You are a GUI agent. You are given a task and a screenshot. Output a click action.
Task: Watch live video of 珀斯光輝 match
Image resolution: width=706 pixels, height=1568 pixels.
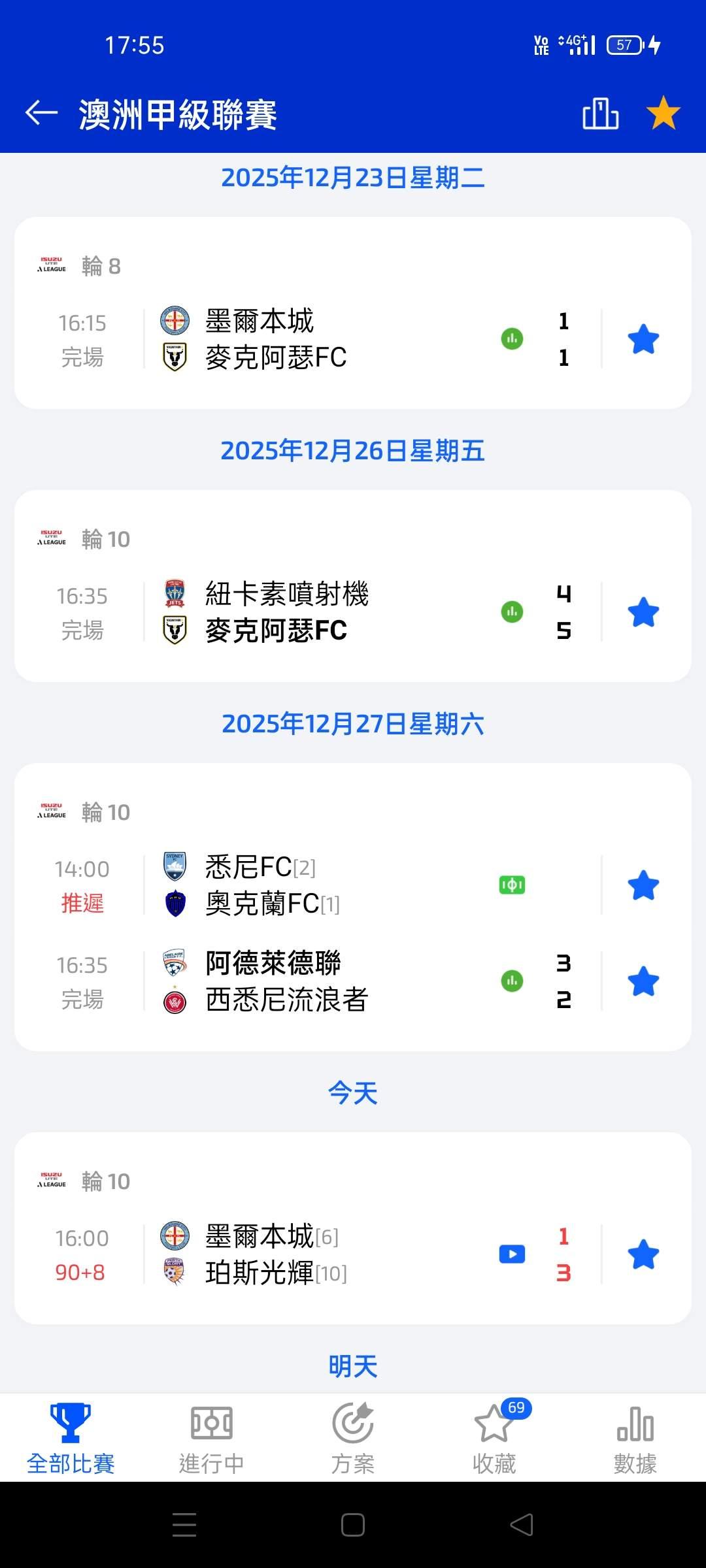coord(512,1254)
